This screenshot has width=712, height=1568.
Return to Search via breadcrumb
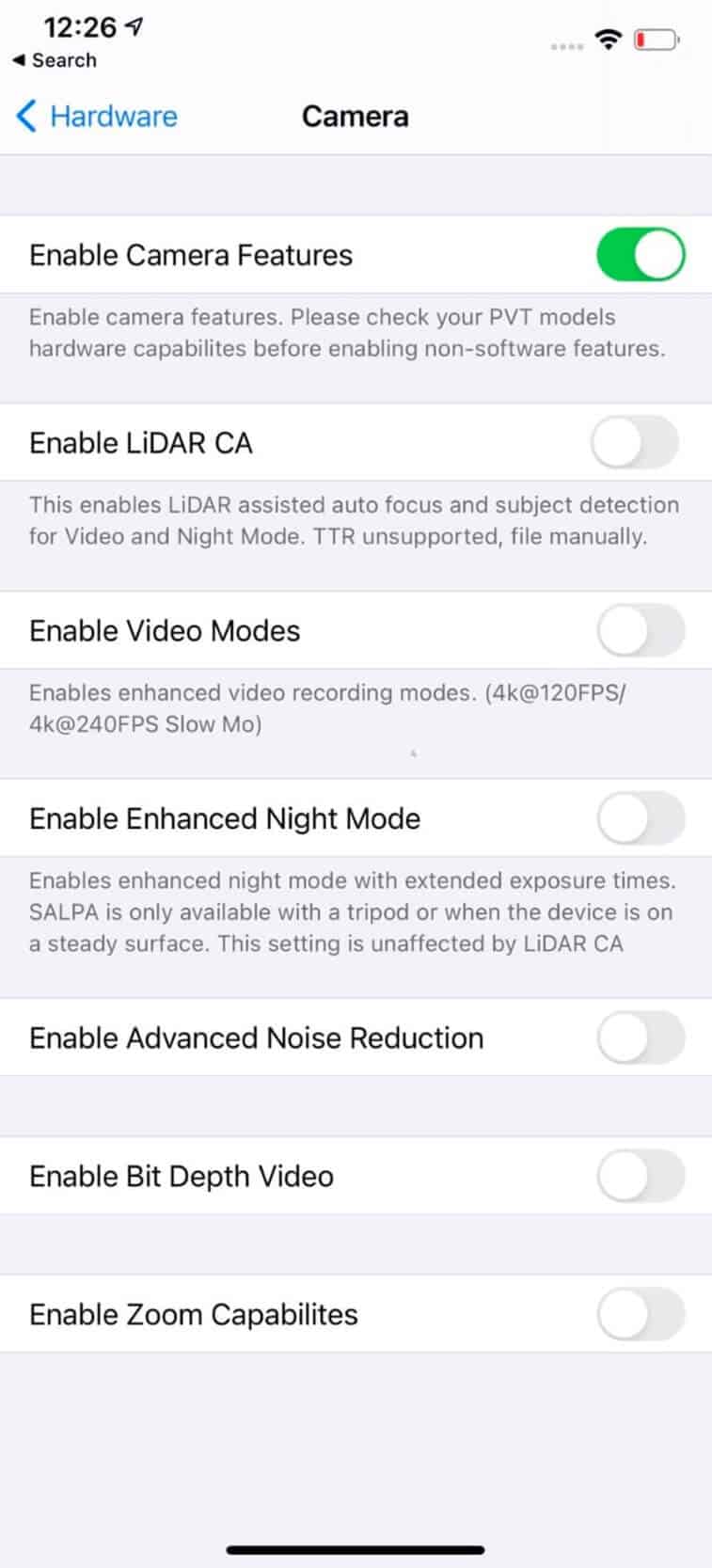click(55, 60)
